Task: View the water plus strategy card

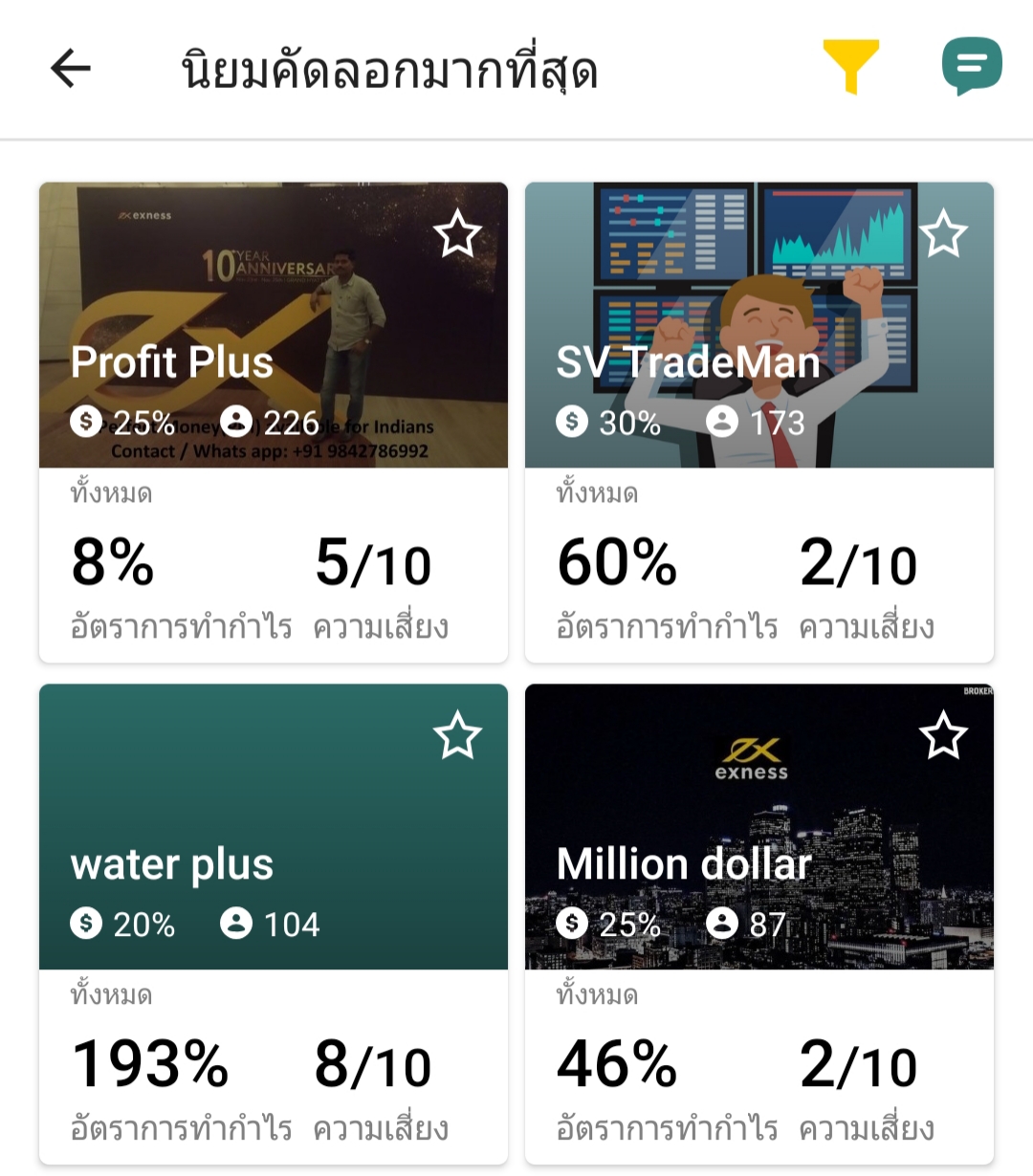Action: [x=273, y=923]
